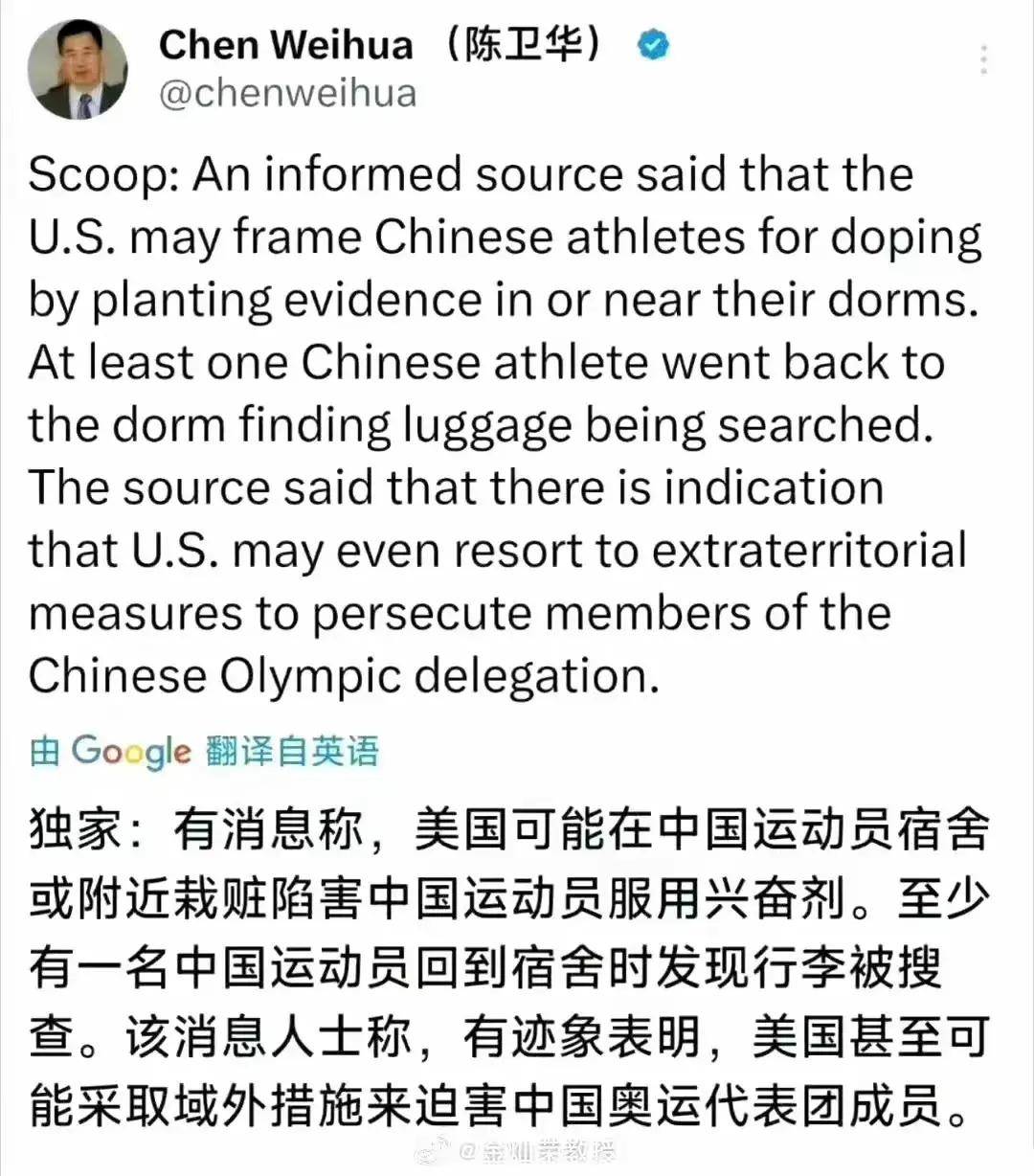Select the letter G in Google logo
Viewport: 1034px width, 1176px height.
pos(85,753)
